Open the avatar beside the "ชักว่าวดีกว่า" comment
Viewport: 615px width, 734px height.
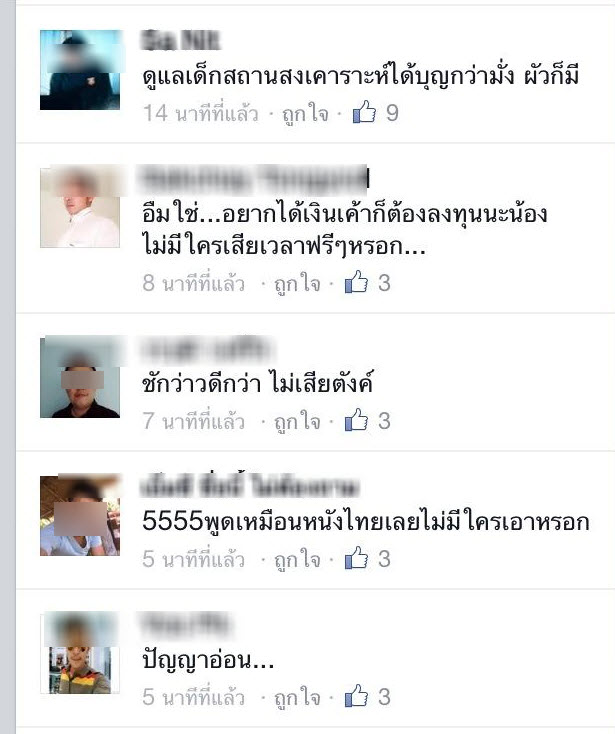[79, 378]
